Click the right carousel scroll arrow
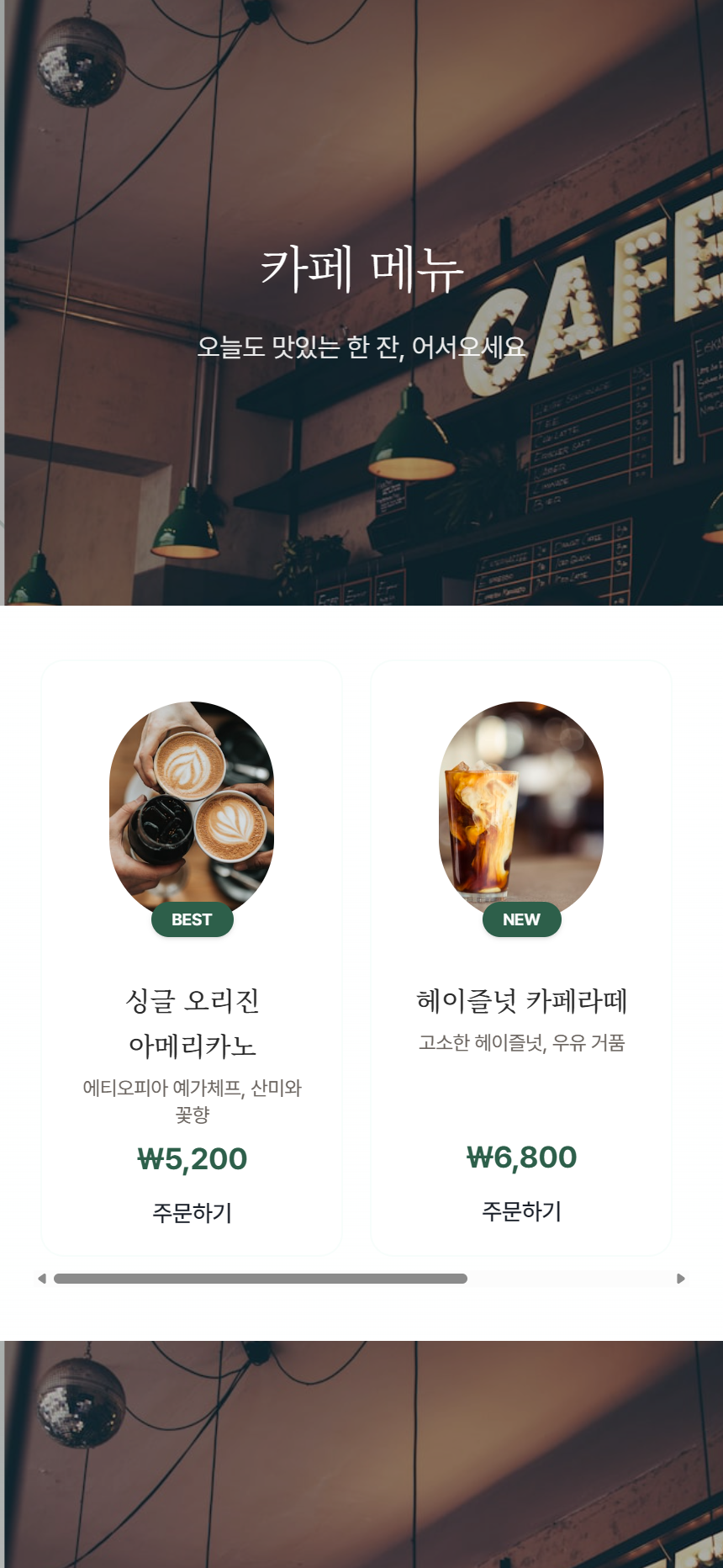 (681, 1277)
